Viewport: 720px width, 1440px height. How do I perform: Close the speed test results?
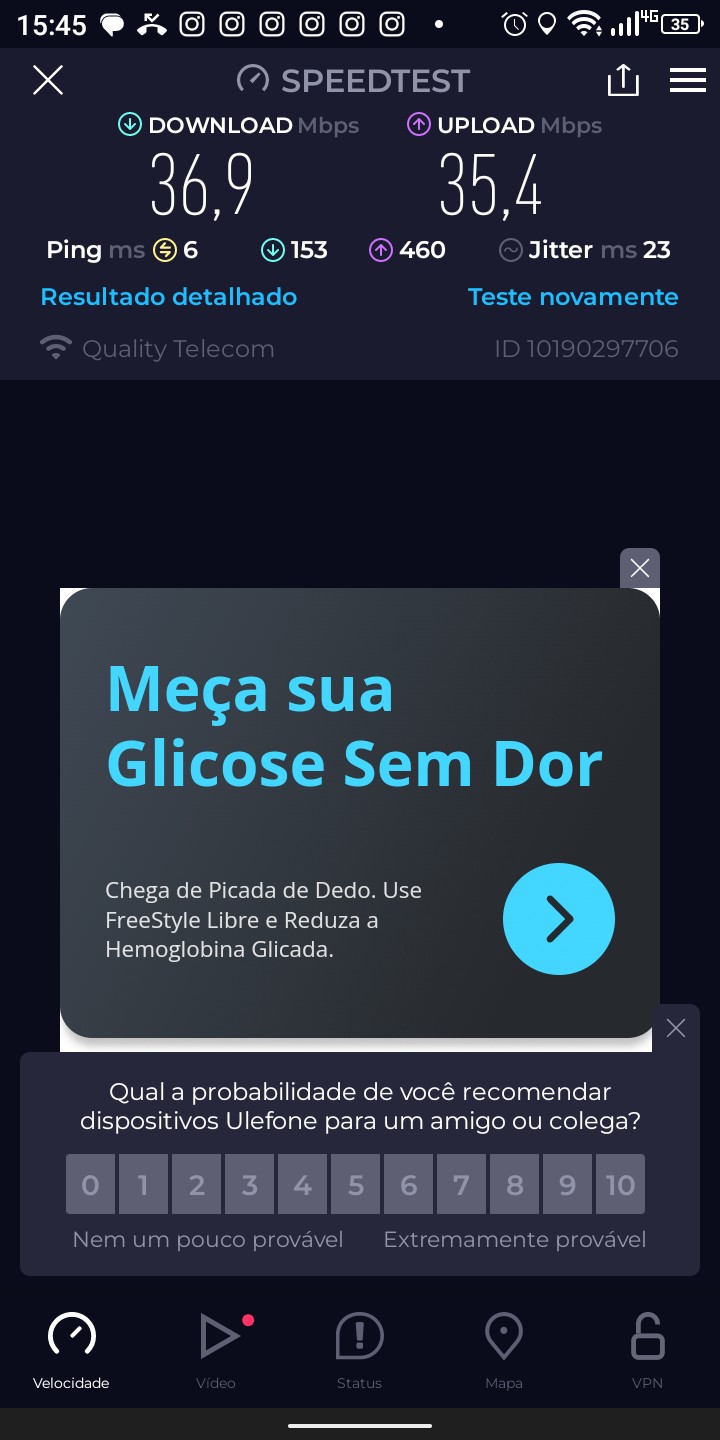pos(48,80)
